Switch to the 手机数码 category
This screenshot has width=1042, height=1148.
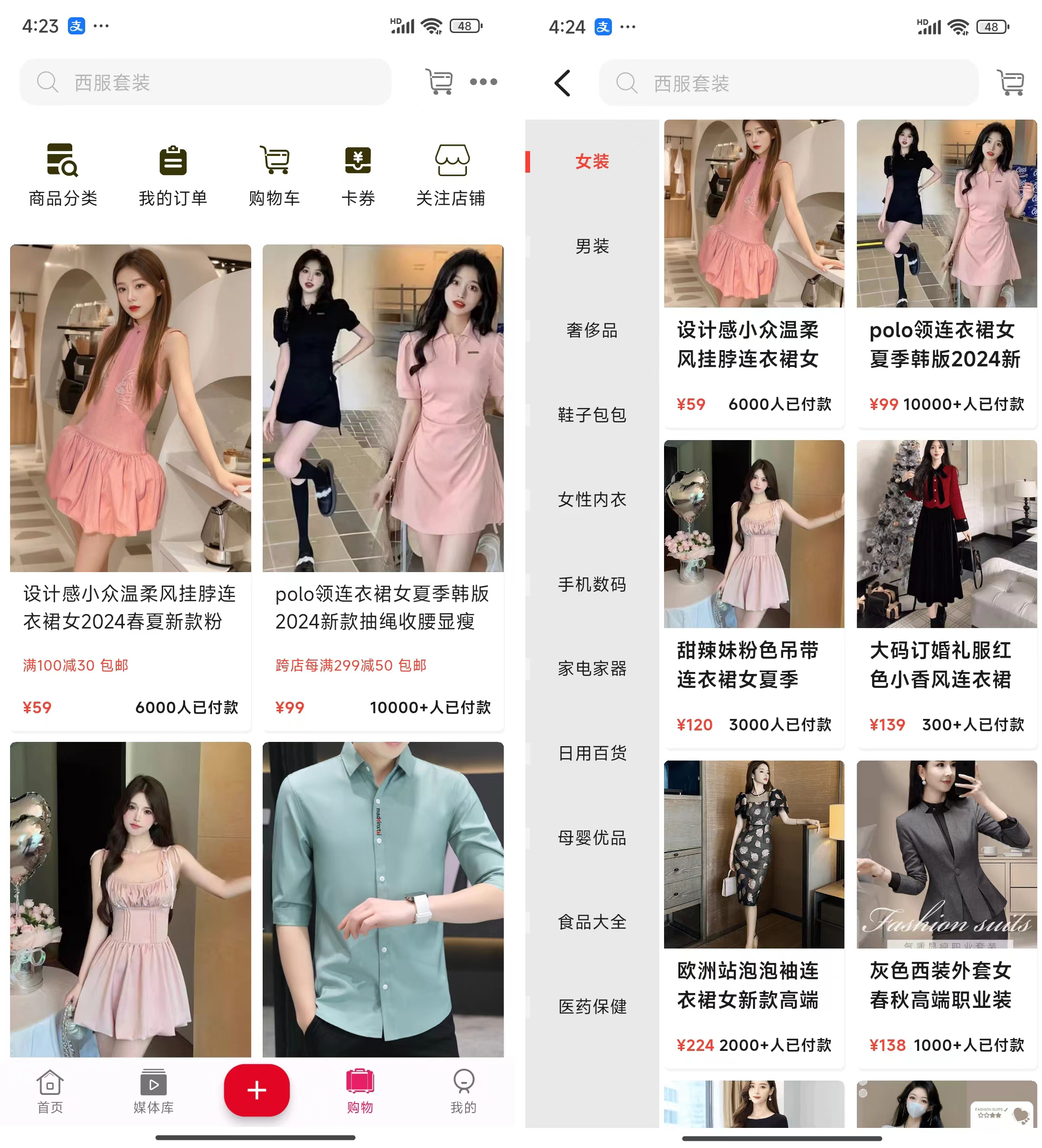(x=592, y=584)
